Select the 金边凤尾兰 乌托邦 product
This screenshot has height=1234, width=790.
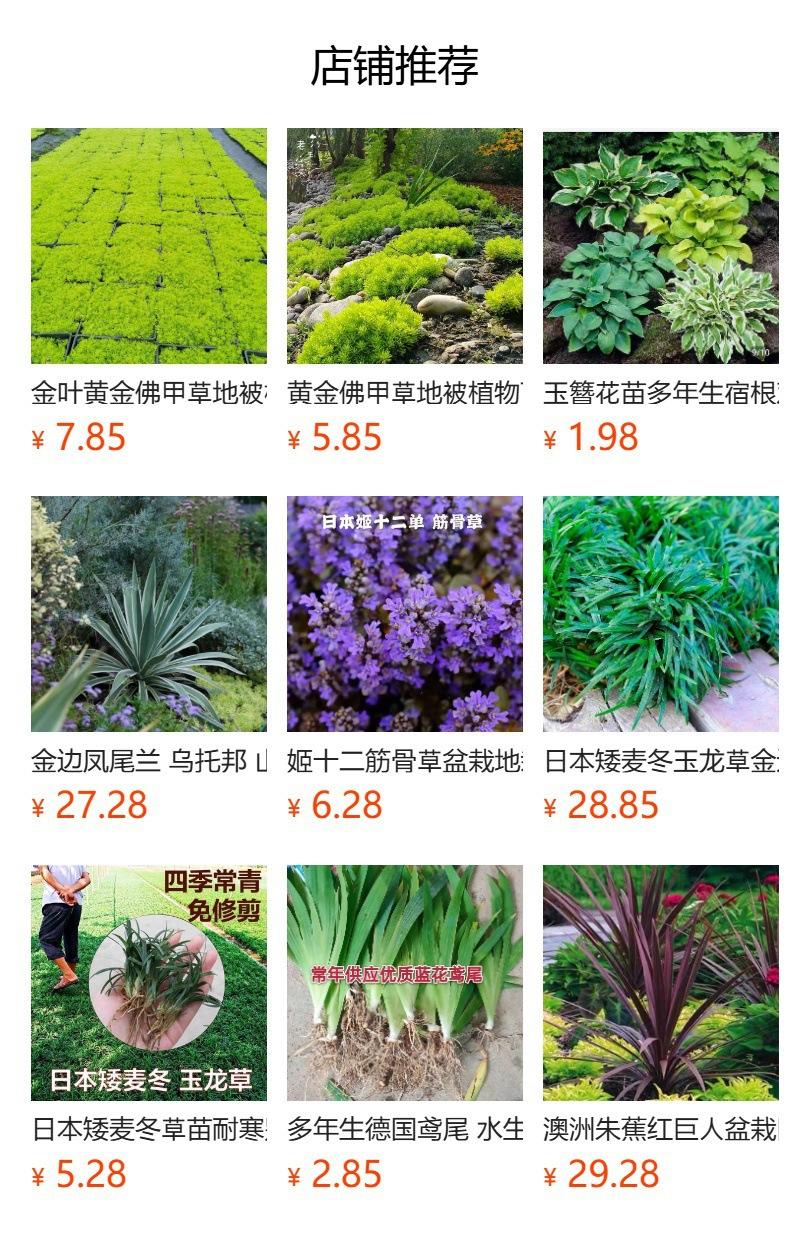coord(149,660)
